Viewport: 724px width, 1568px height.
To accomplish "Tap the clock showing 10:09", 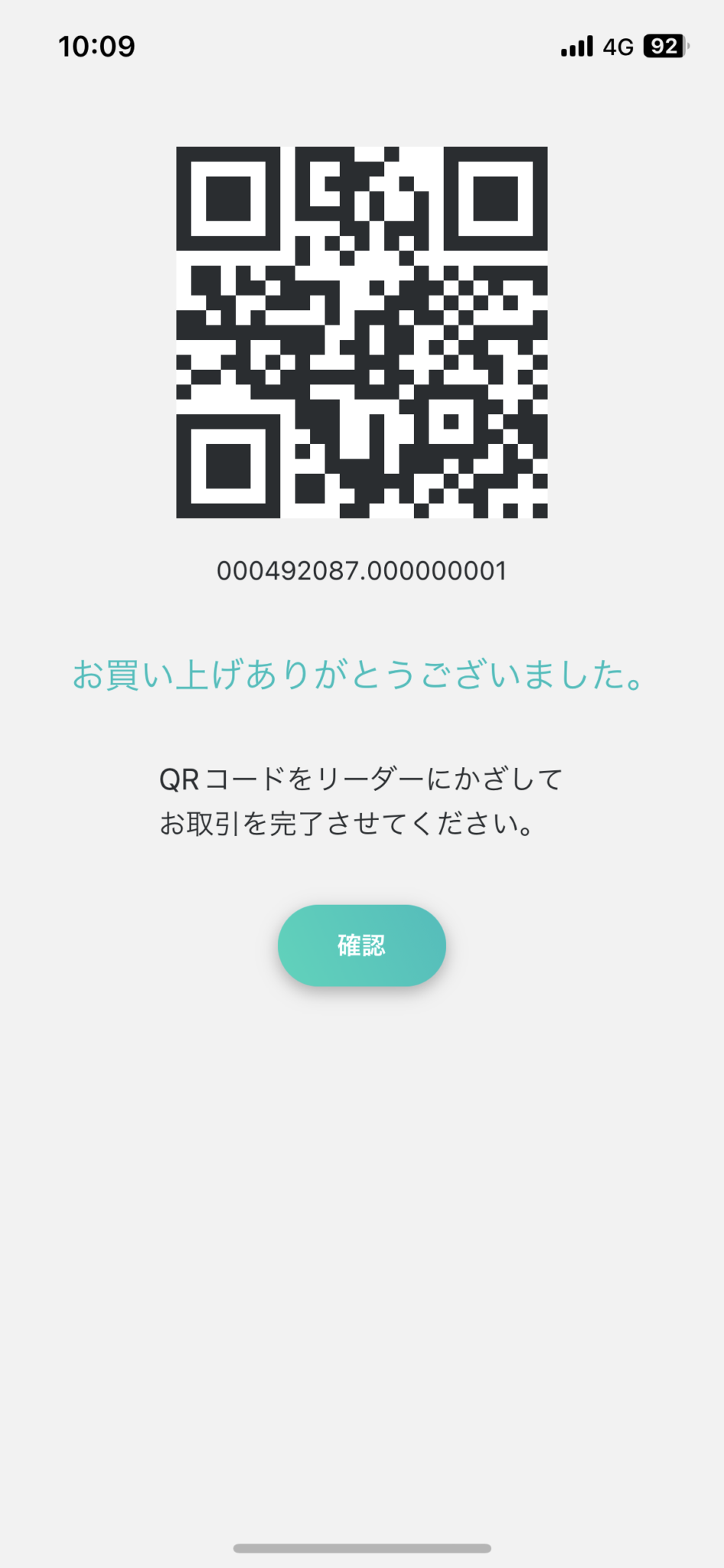I will point(97,47).
